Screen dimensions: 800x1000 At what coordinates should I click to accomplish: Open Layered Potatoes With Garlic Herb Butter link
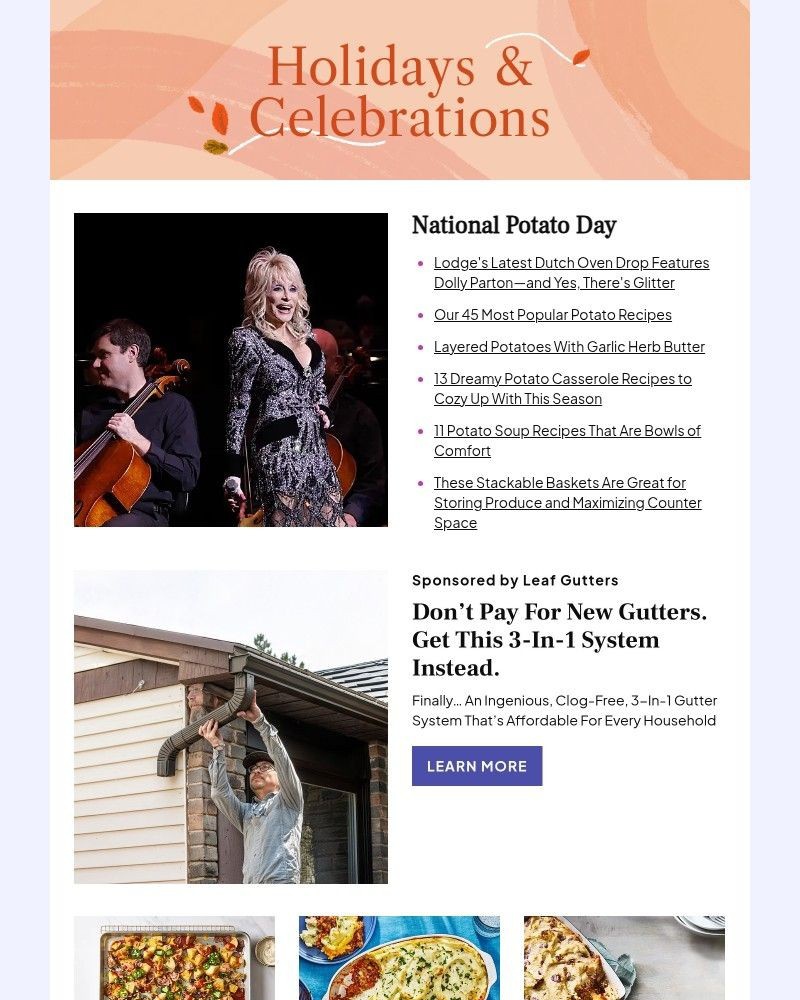[569, 346]
